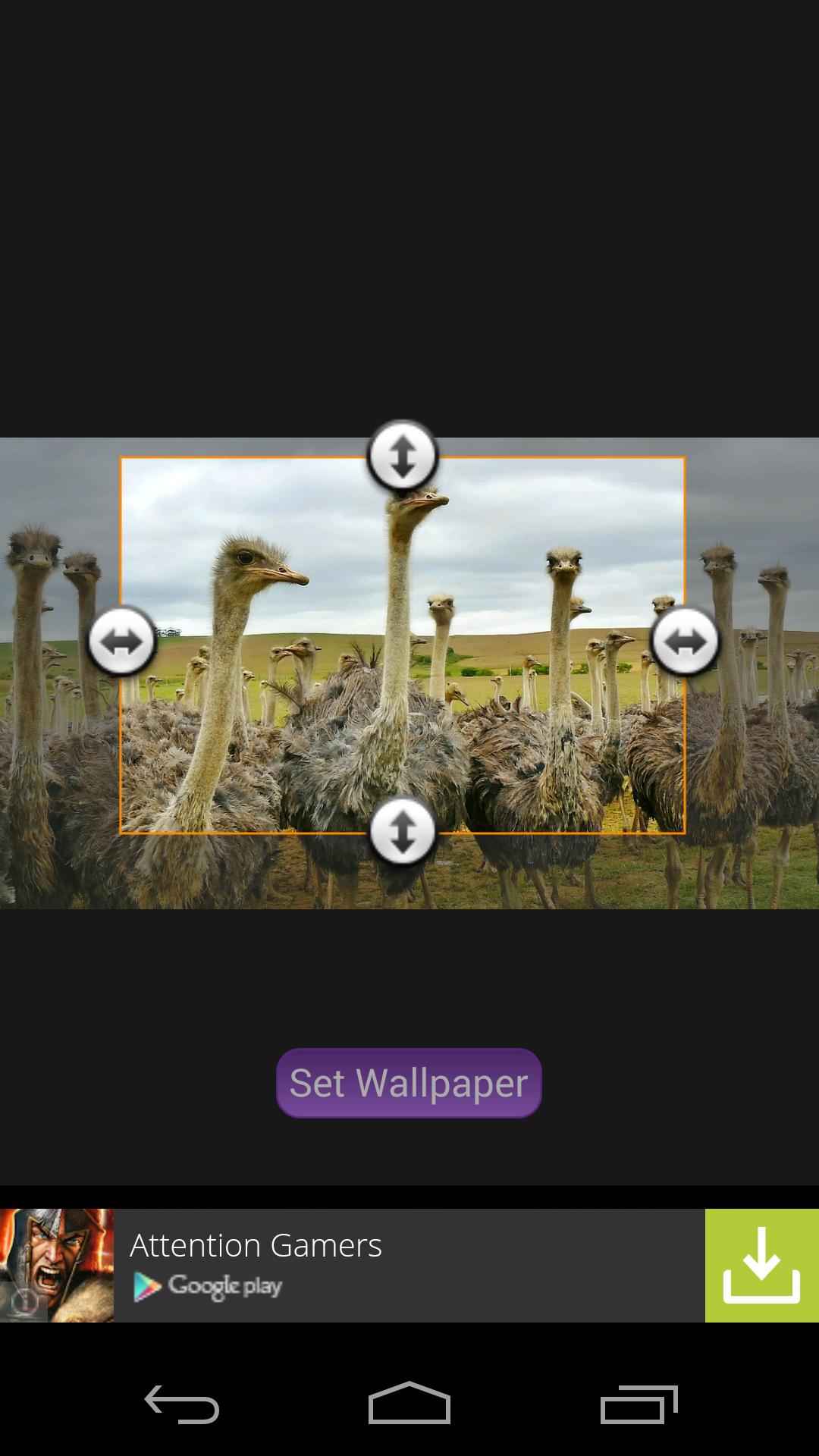The image size is (819, 1456).
Task: Tap the green download icon in the ad
Action: point(761,1266)
